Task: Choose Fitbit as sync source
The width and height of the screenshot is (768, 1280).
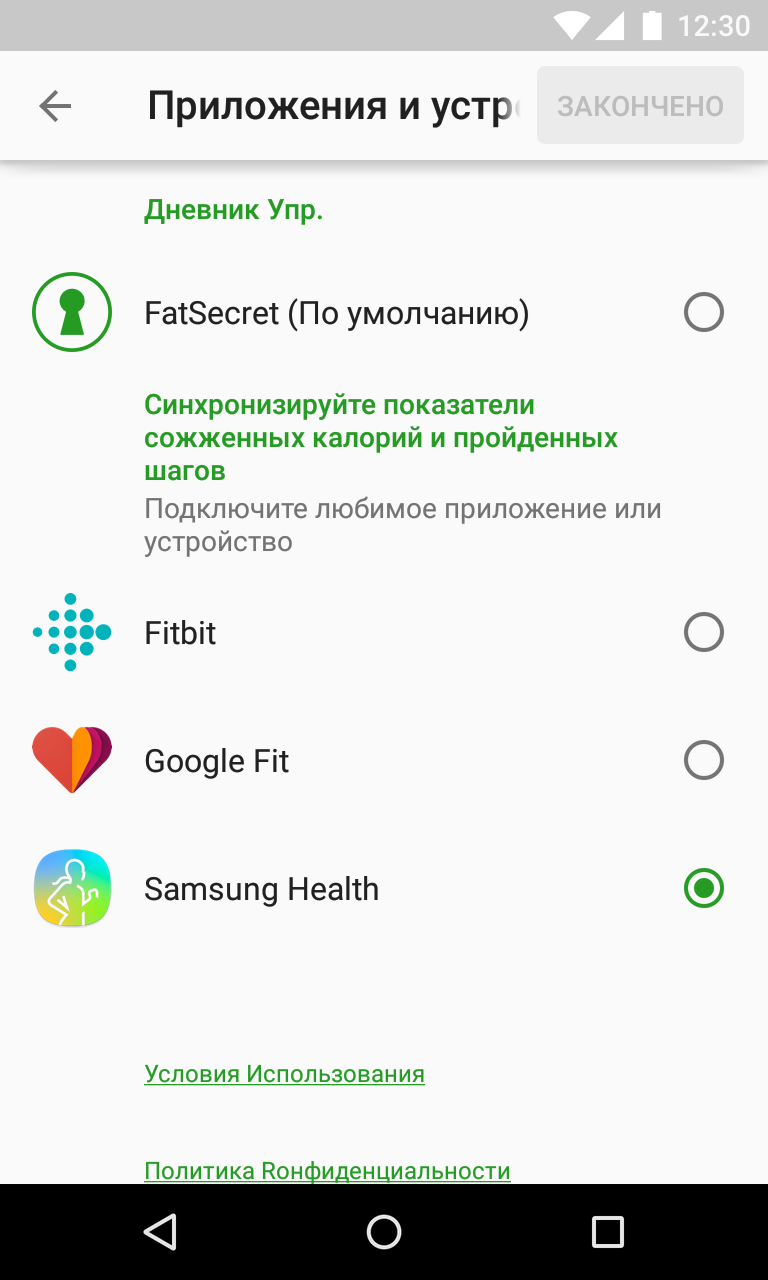Action: 703,632
